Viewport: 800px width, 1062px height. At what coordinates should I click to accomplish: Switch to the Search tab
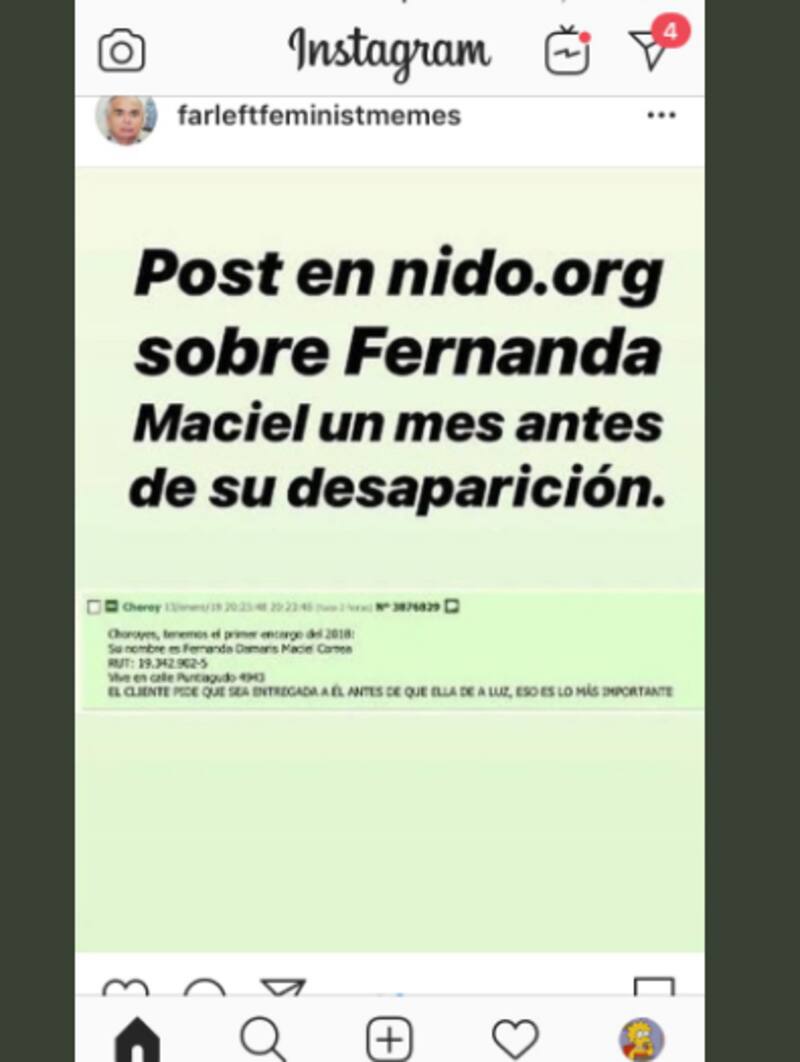click(263, 1040)
